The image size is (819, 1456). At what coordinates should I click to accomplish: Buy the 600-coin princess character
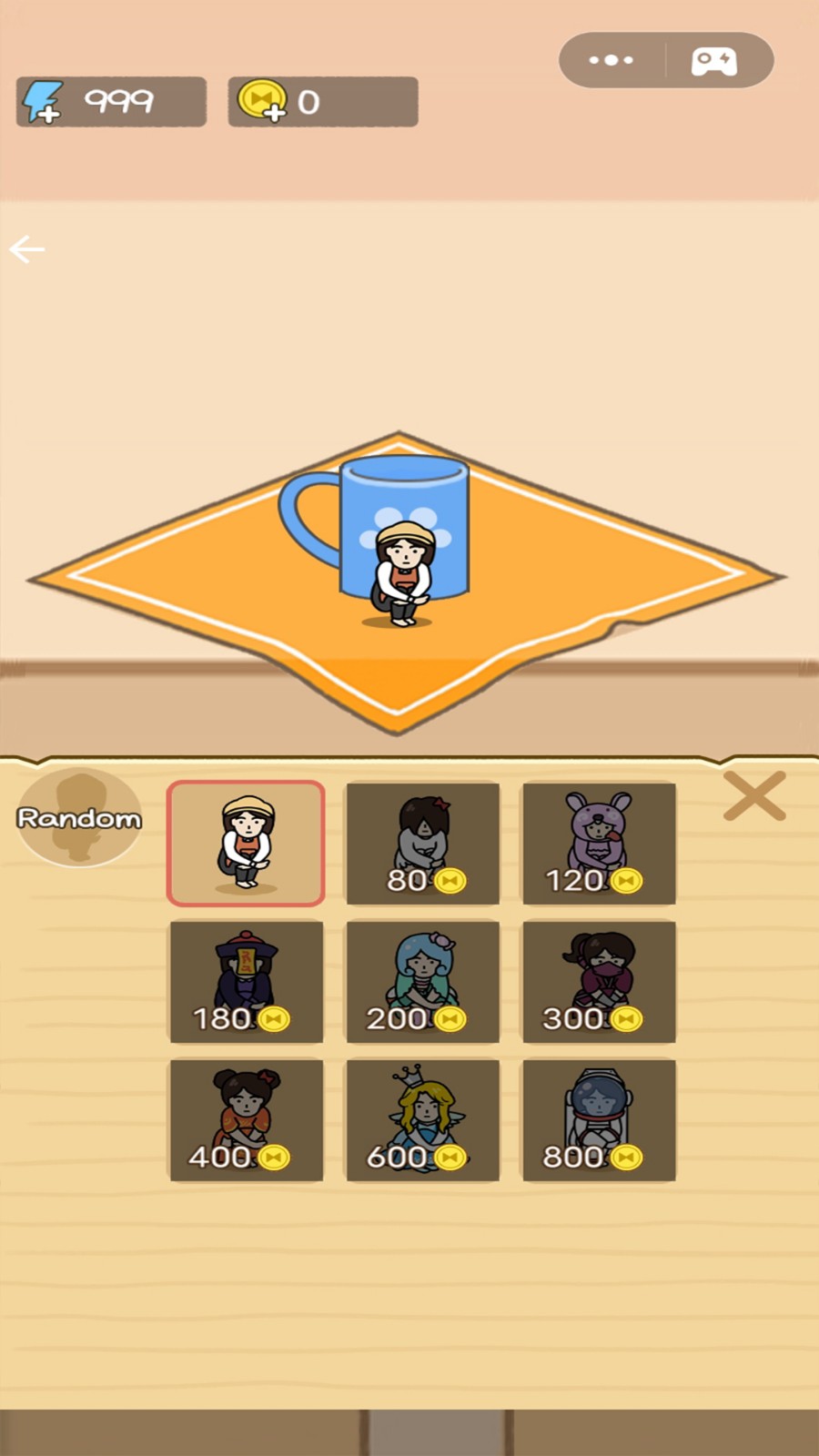pos(422,1119)
